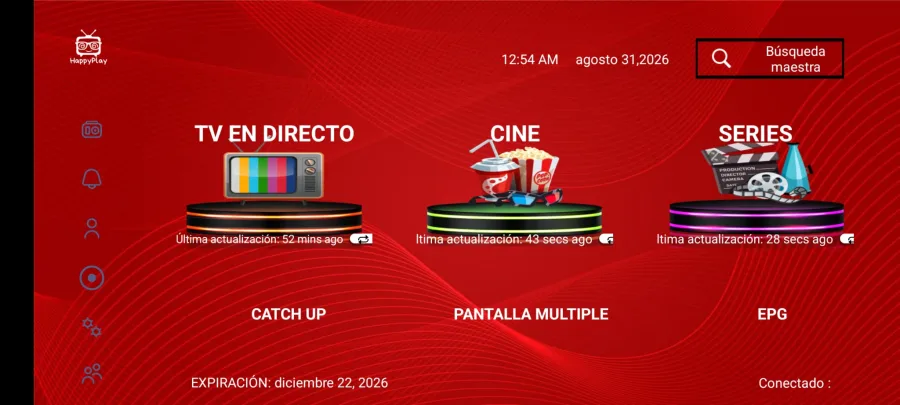Open the EPG guide
Screen dimensions: 900x405
tap(773, 314)
